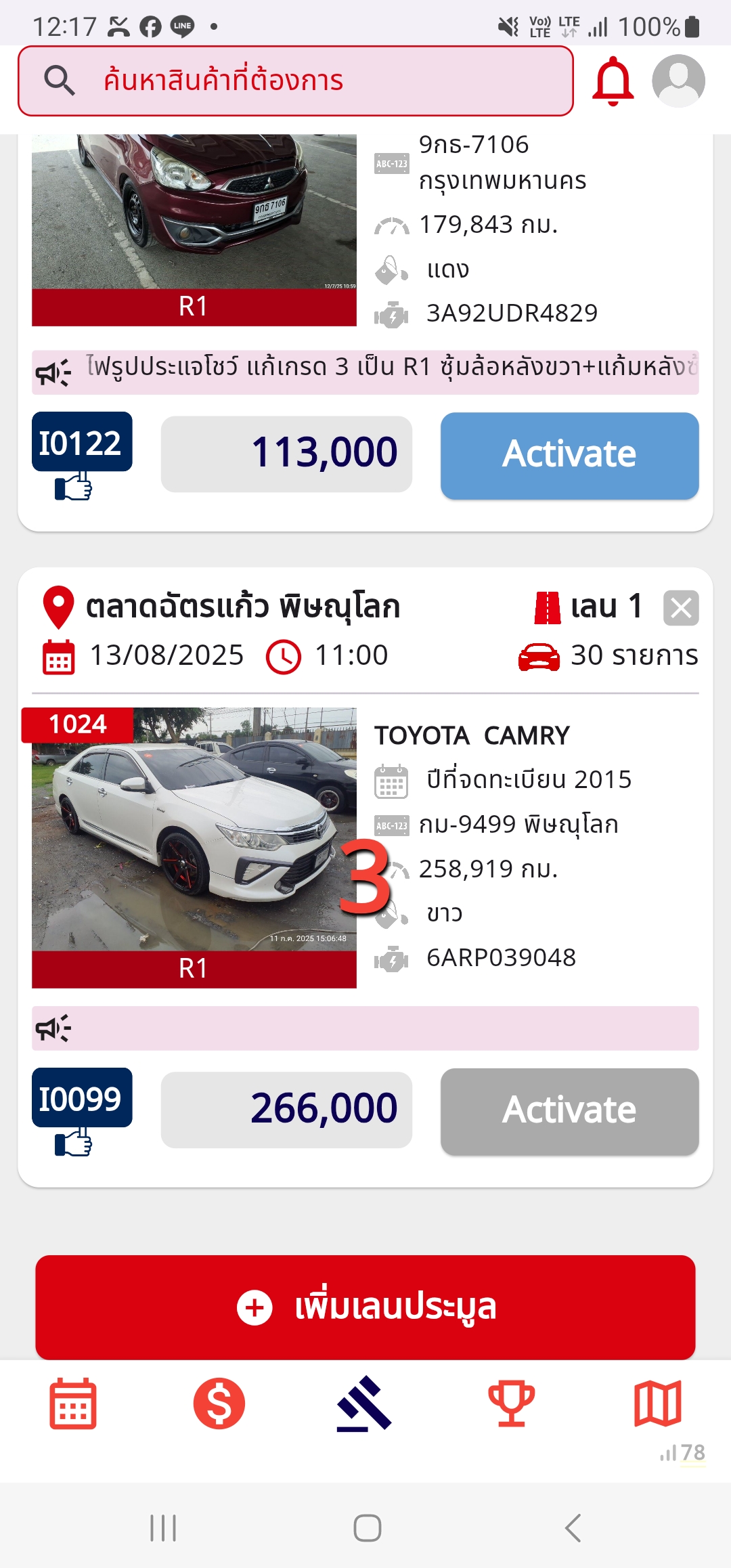Return to the system home screen
This screenshot has height=1568, width=731.
367,1528
